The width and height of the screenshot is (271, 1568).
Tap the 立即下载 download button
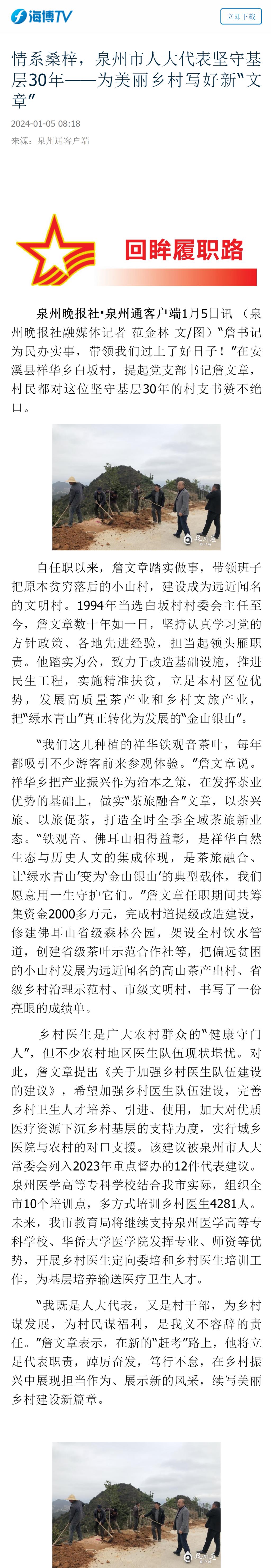[241, 16]
